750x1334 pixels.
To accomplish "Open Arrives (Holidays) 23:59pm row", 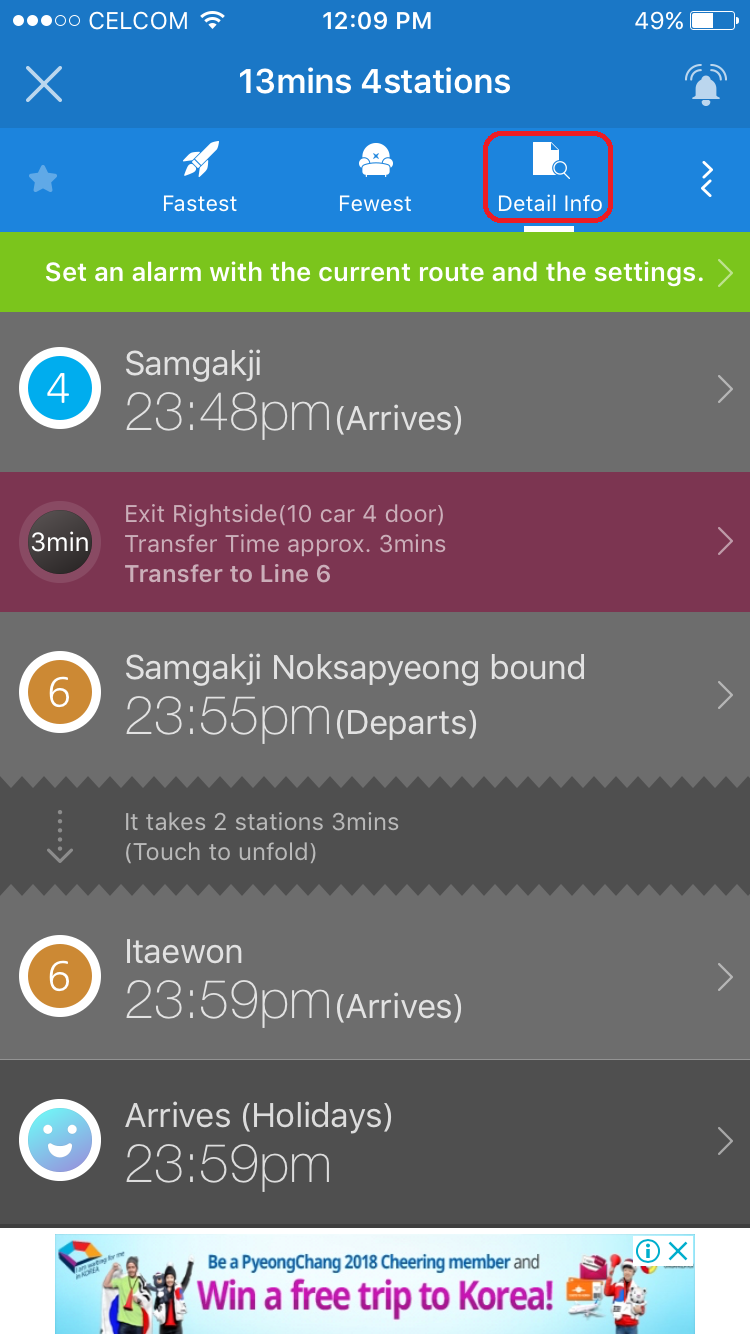I will [x=375, y=1141].
